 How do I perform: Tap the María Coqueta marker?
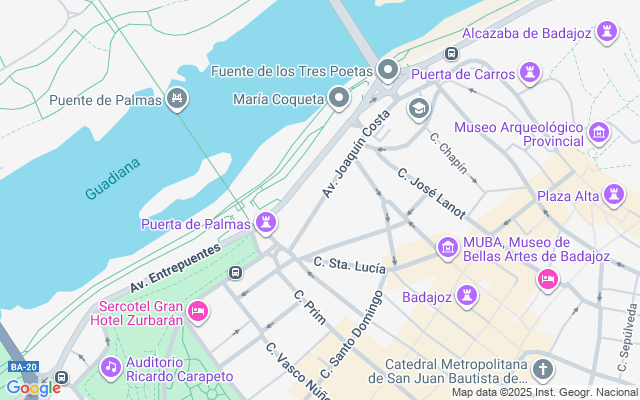pyautogui.click(x=339, y=98)
